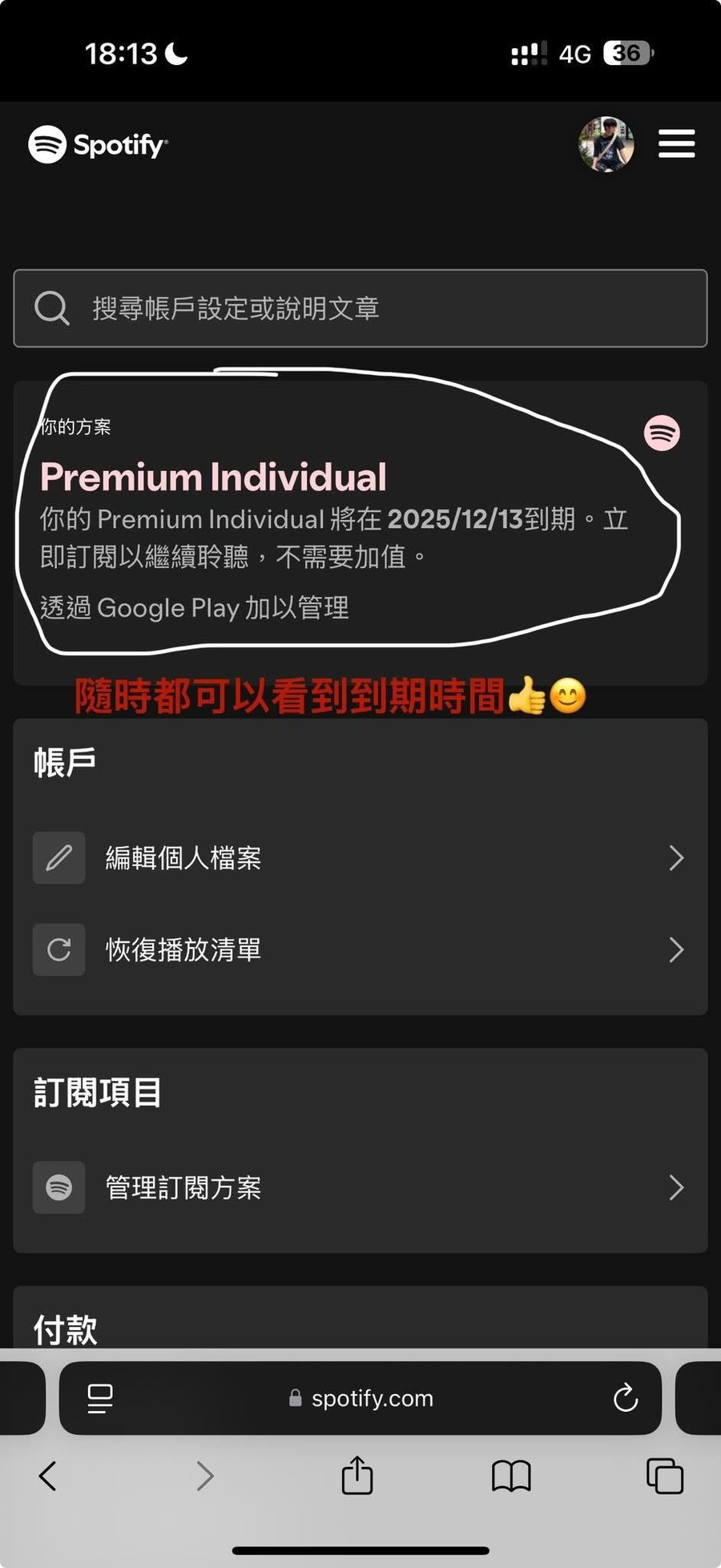Viewport: 721px width, 1568px height.
Task: Open 恢復播放清單 row
Action: pyautogui.click(x=360, y=950)
